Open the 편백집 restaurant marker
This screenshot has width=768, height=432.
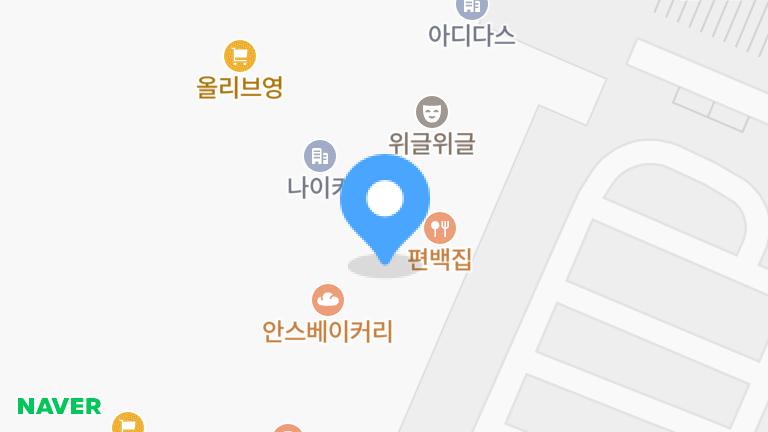pyautogui.click(x=440, y=227)
